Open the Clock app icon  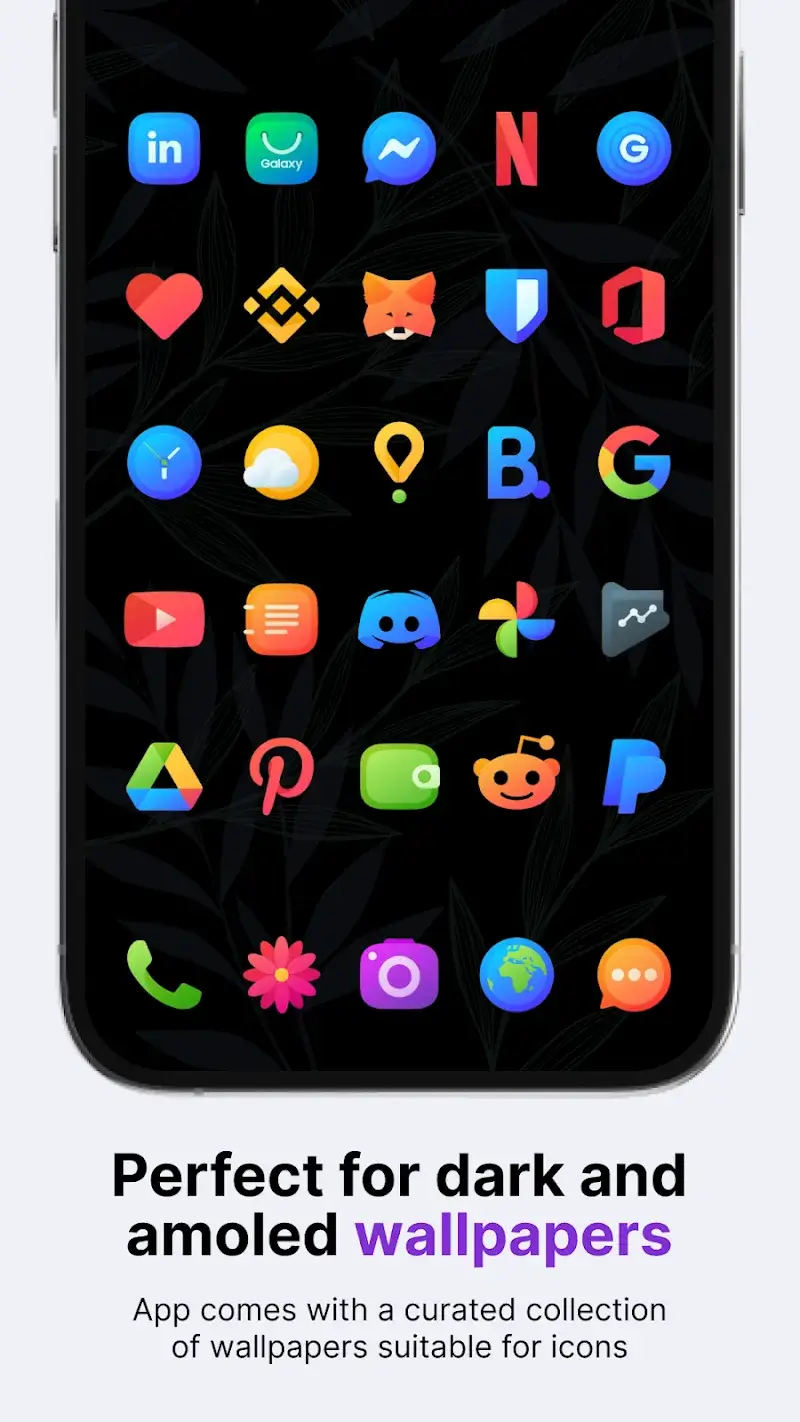164,463
